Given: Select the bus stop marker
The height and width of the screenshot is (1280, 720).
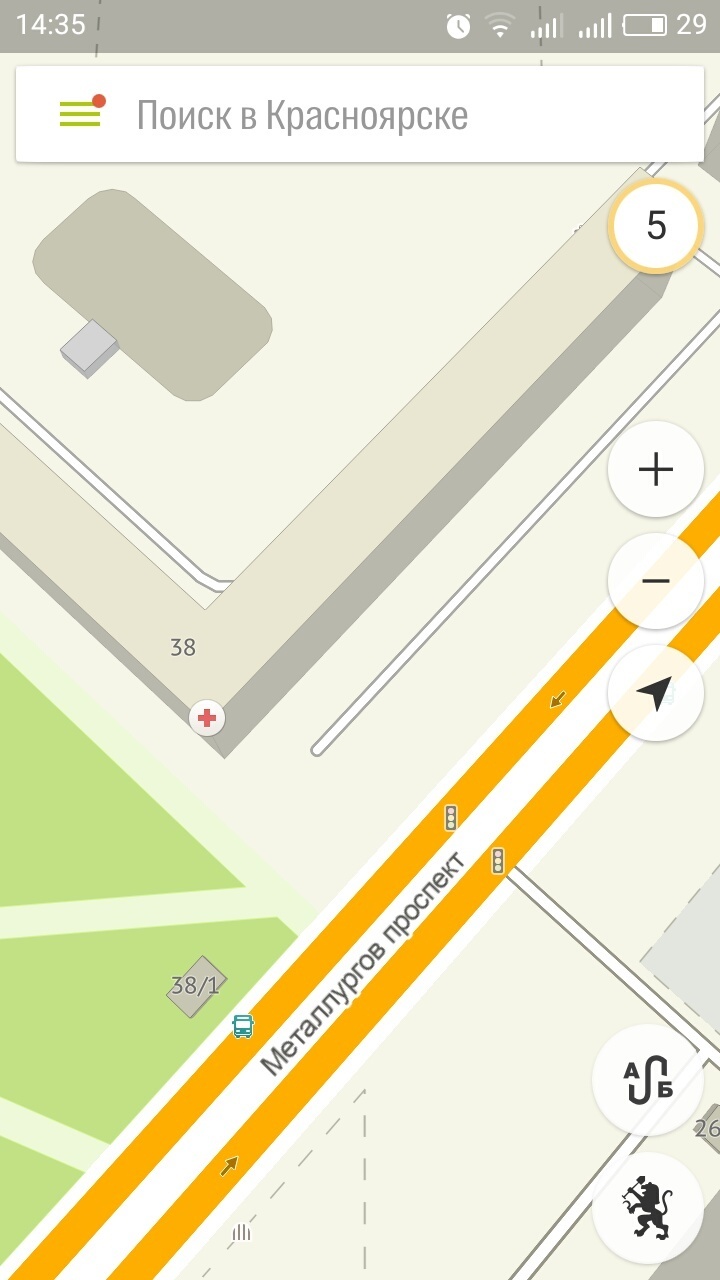Looking at the screenshot, I should [243, 1026].
